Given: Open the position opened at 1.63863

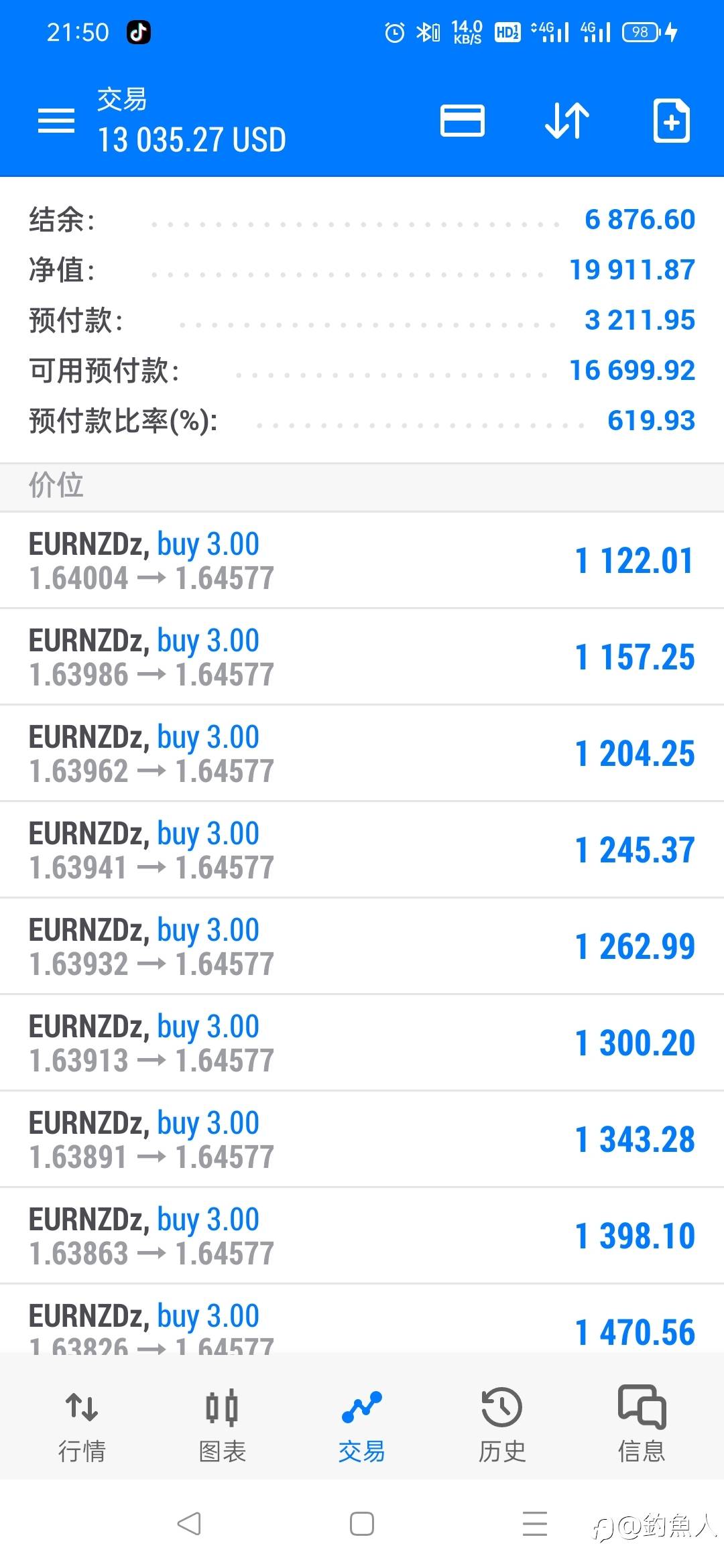Looking at the screenshot, I should point(362,1236).
